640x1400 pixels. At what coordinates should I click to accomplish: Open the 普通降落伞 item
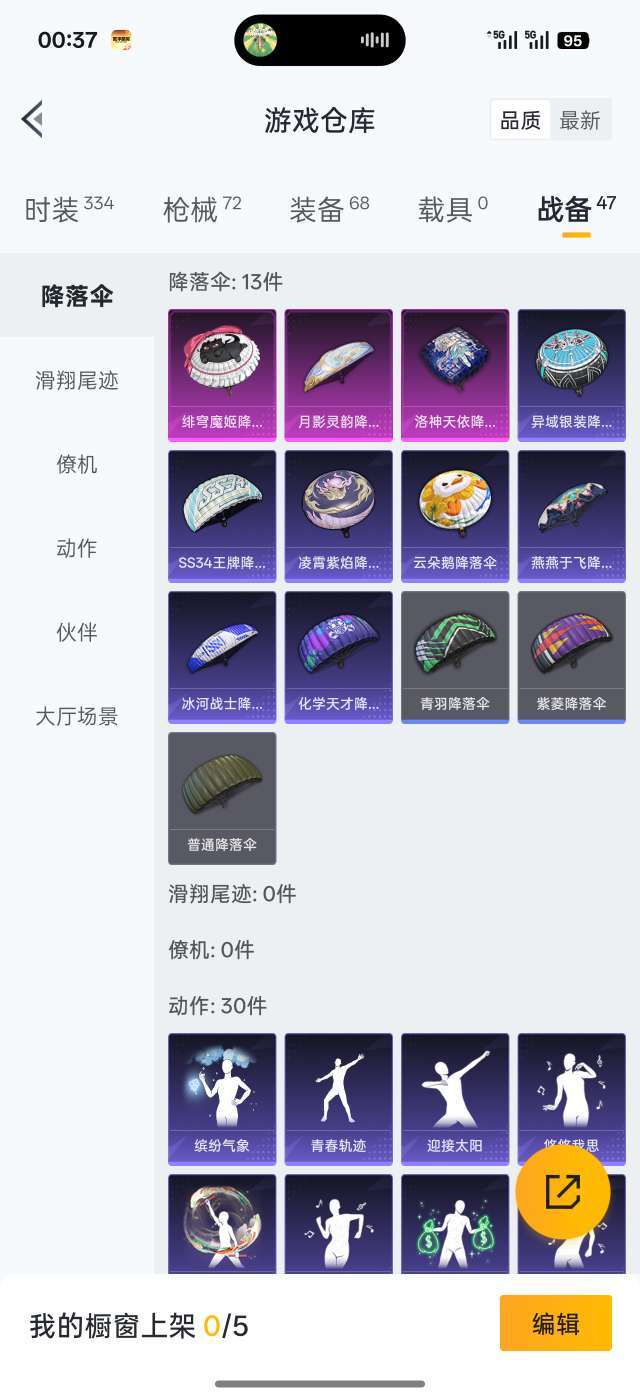pos(222,798)
